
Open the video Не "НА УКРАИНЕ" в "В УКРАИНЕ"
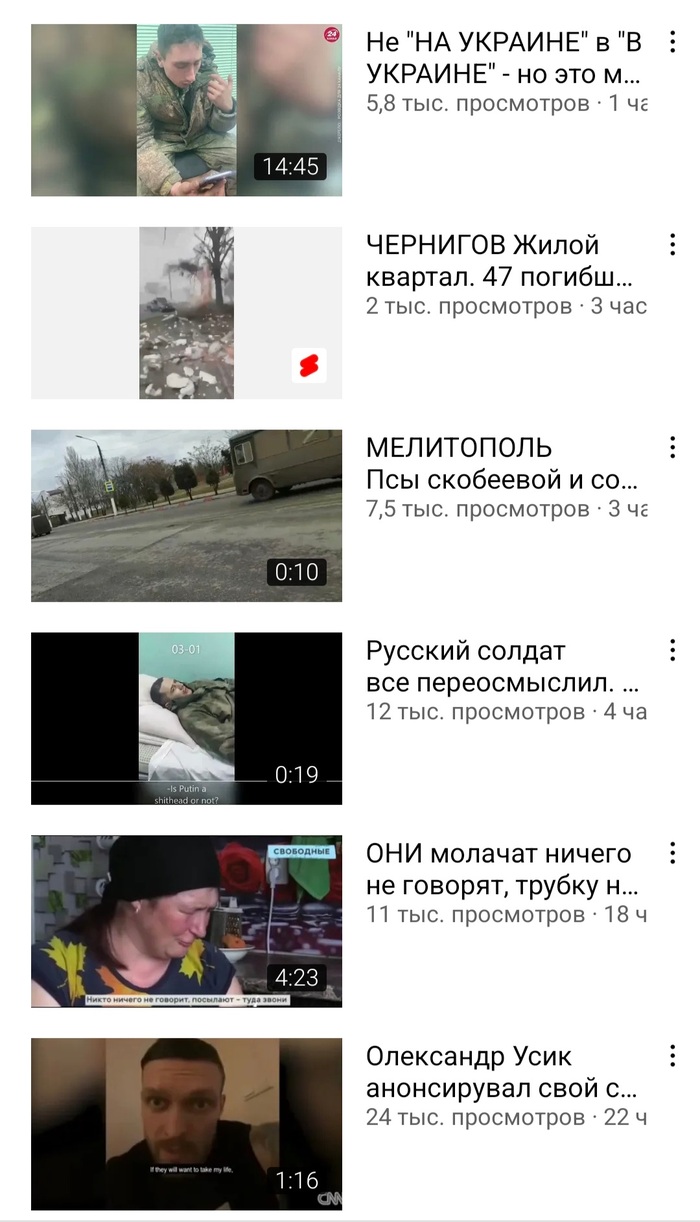(186, 110)
